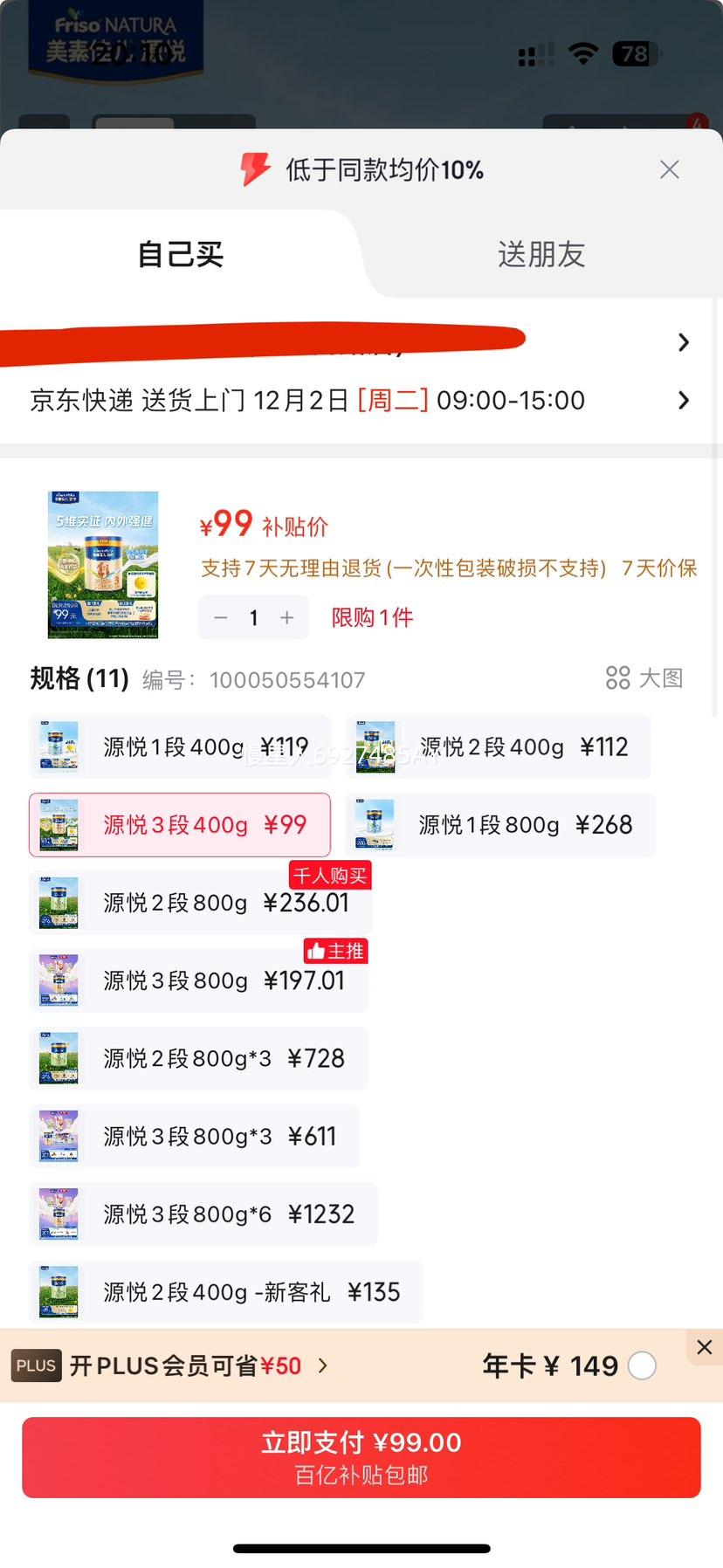Dismiss the PLUS membership bar
Image resolution: width=723 pixels, height=1568 pixels.
[704, 1347]
